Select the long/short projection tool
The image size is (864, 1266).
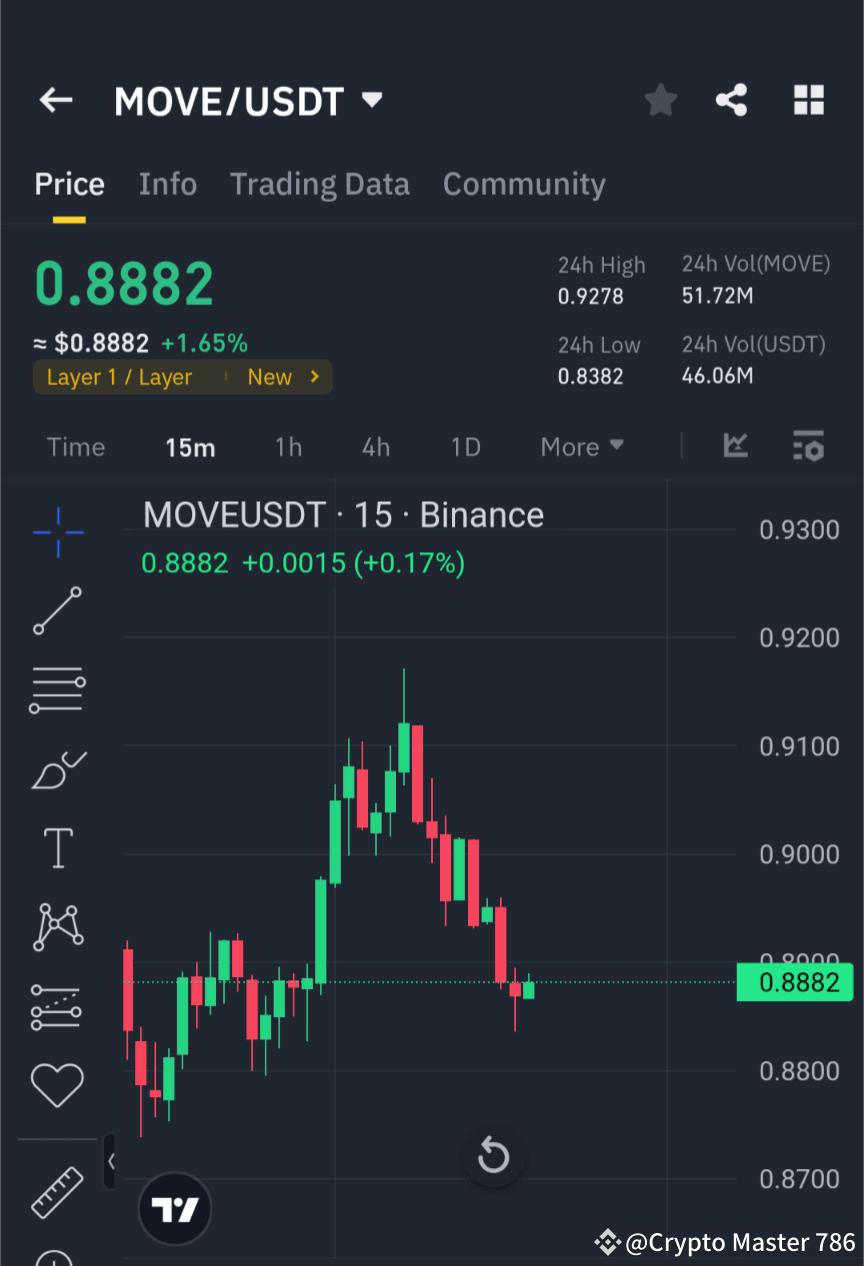click(x=57, y=1005)
